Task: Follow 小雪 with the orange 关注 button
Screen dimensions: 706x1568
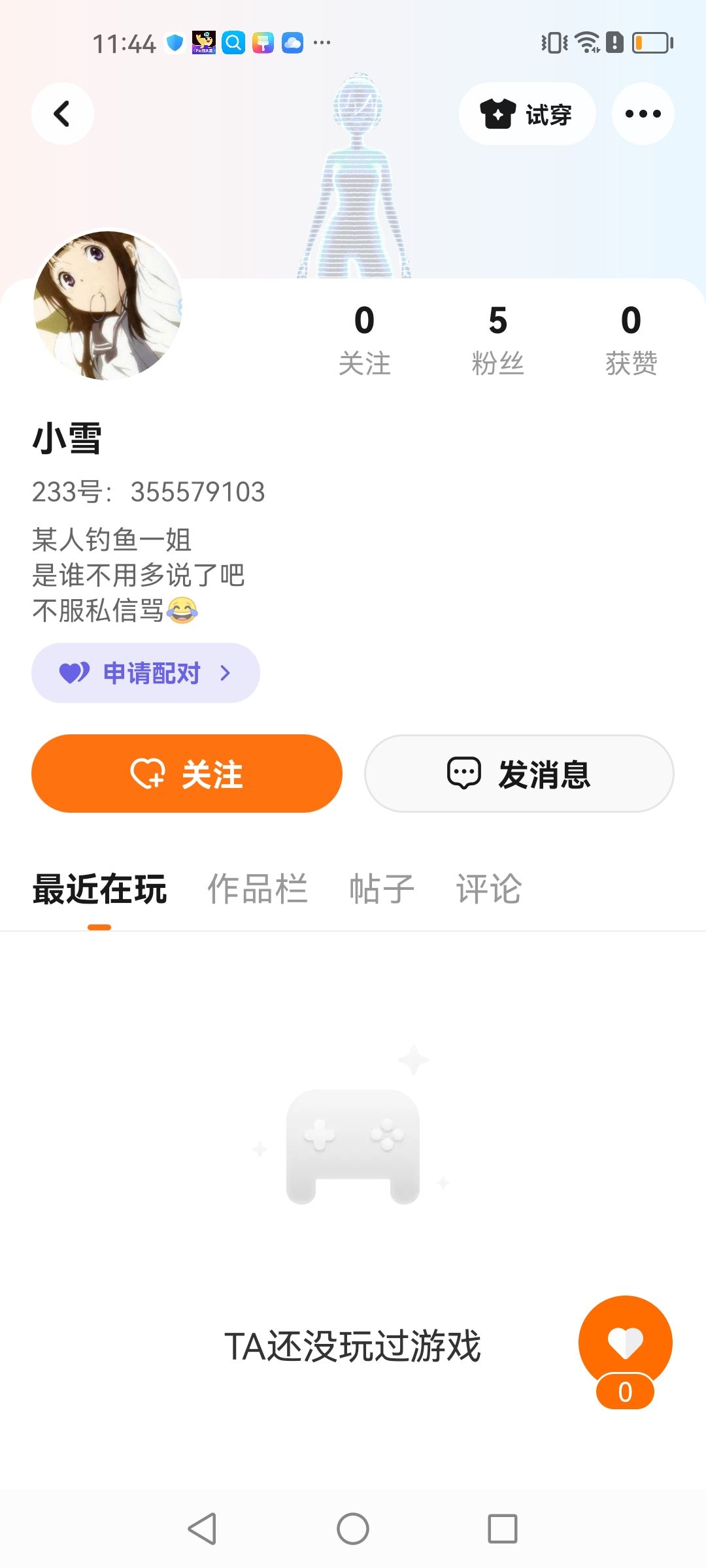Action: [x=187, y=774]
